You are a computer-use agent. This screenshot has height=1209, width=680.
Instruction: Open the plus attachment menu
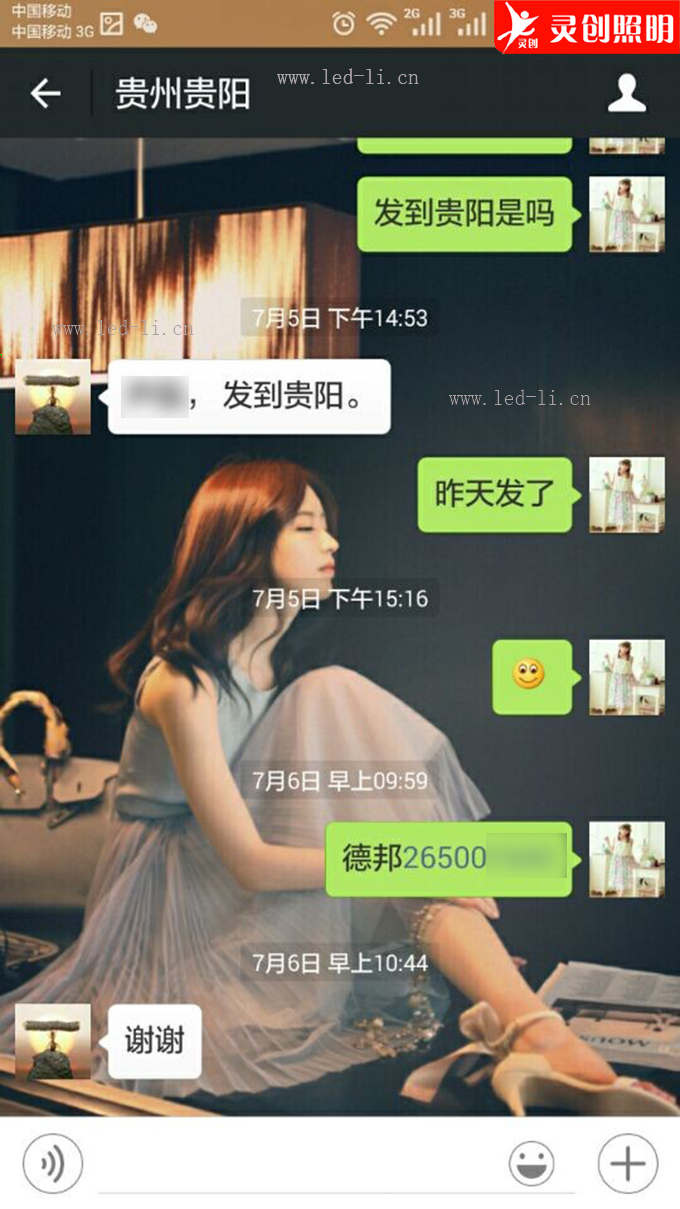[628, 1164]
